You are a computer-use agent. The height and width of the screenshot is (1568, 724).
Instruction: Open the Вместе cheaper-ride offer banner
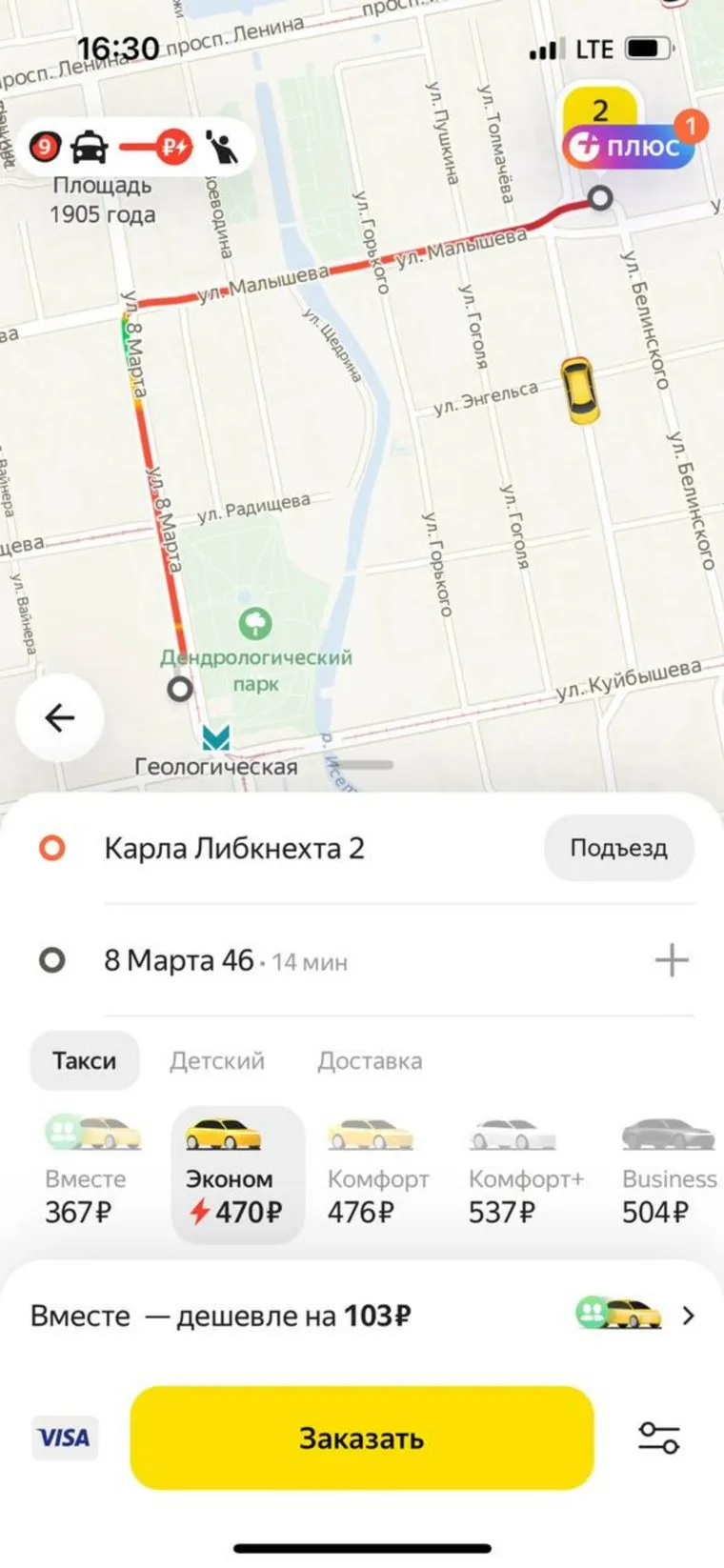pyautogui.click(x=362, y=1316)
